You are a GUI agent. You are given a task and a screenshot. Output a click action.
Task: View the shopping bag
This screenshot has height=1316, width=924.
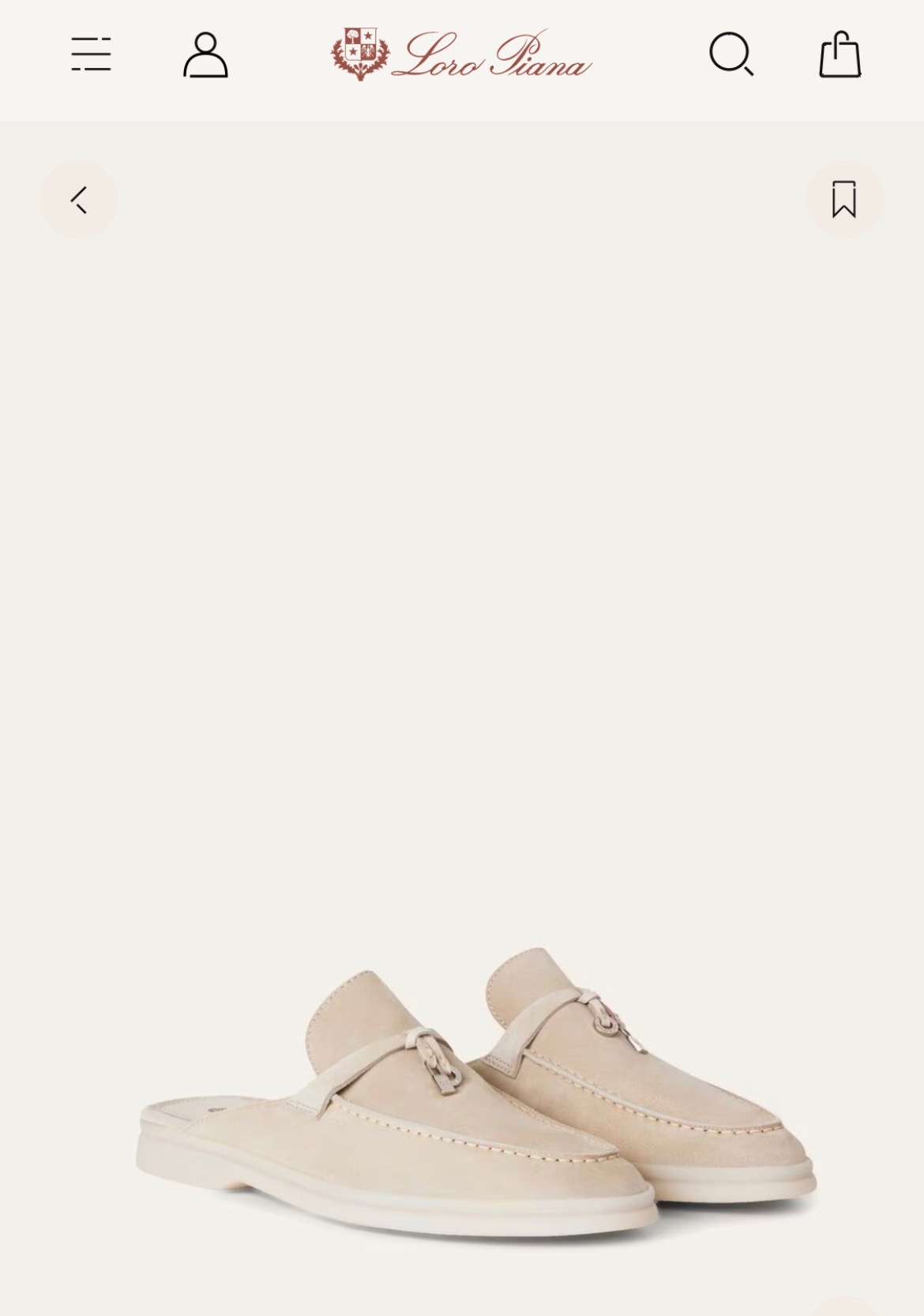click(839, 55)
